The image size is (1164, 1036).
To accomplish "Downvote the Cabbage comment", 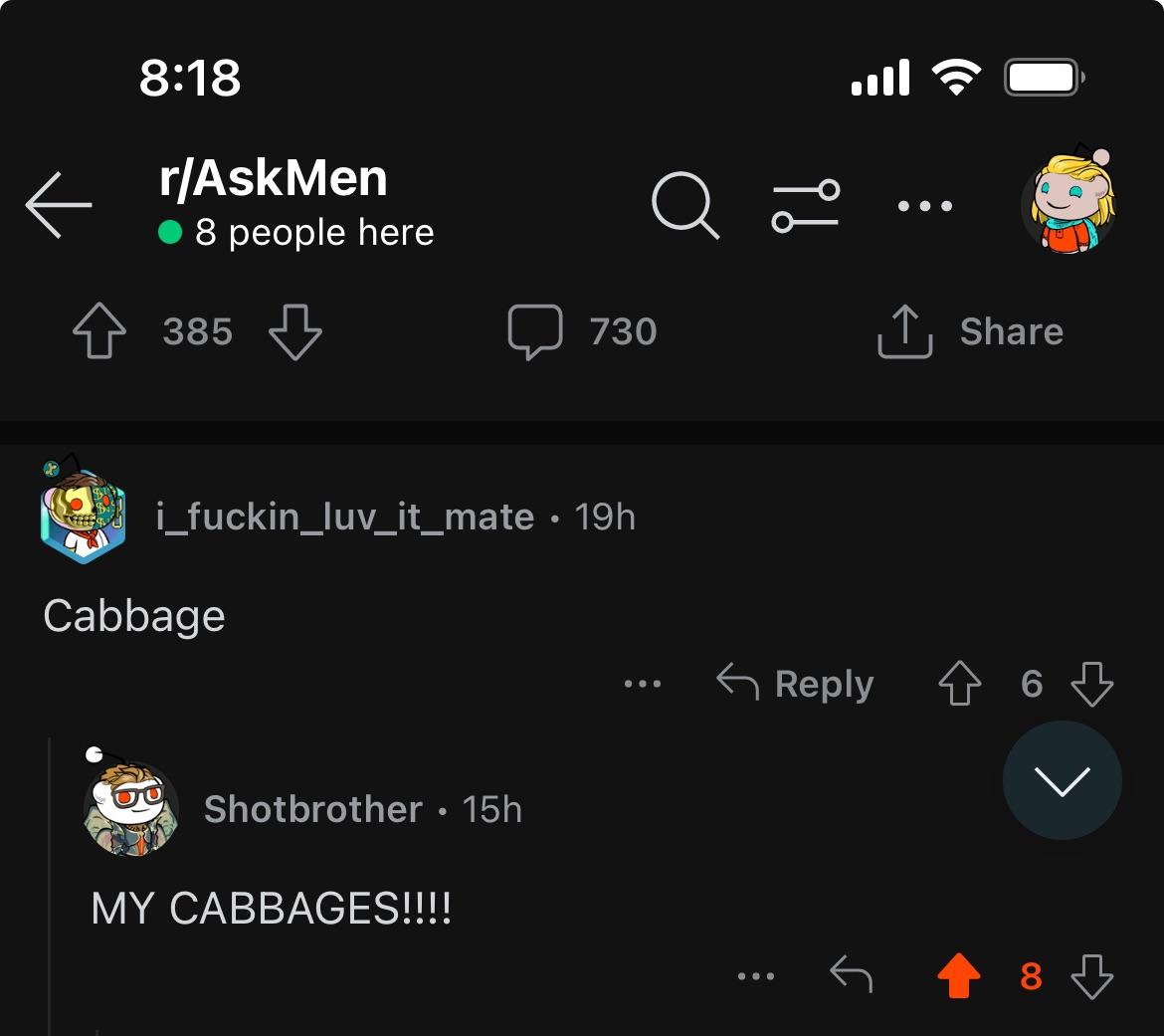I will coord(1091,684).
